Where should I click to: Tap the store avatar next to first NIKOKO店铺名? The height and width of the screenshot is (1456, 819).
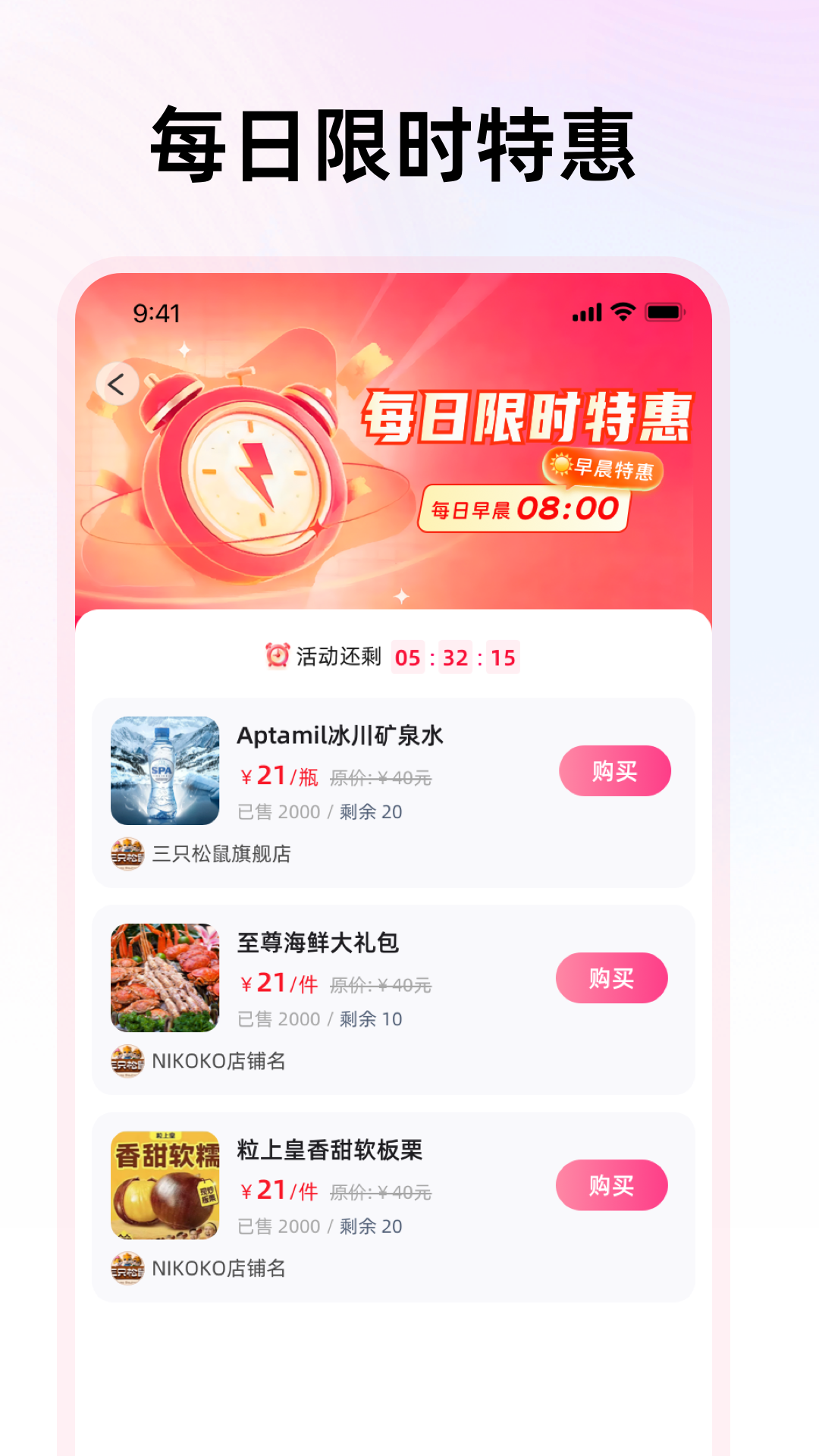127,1060
